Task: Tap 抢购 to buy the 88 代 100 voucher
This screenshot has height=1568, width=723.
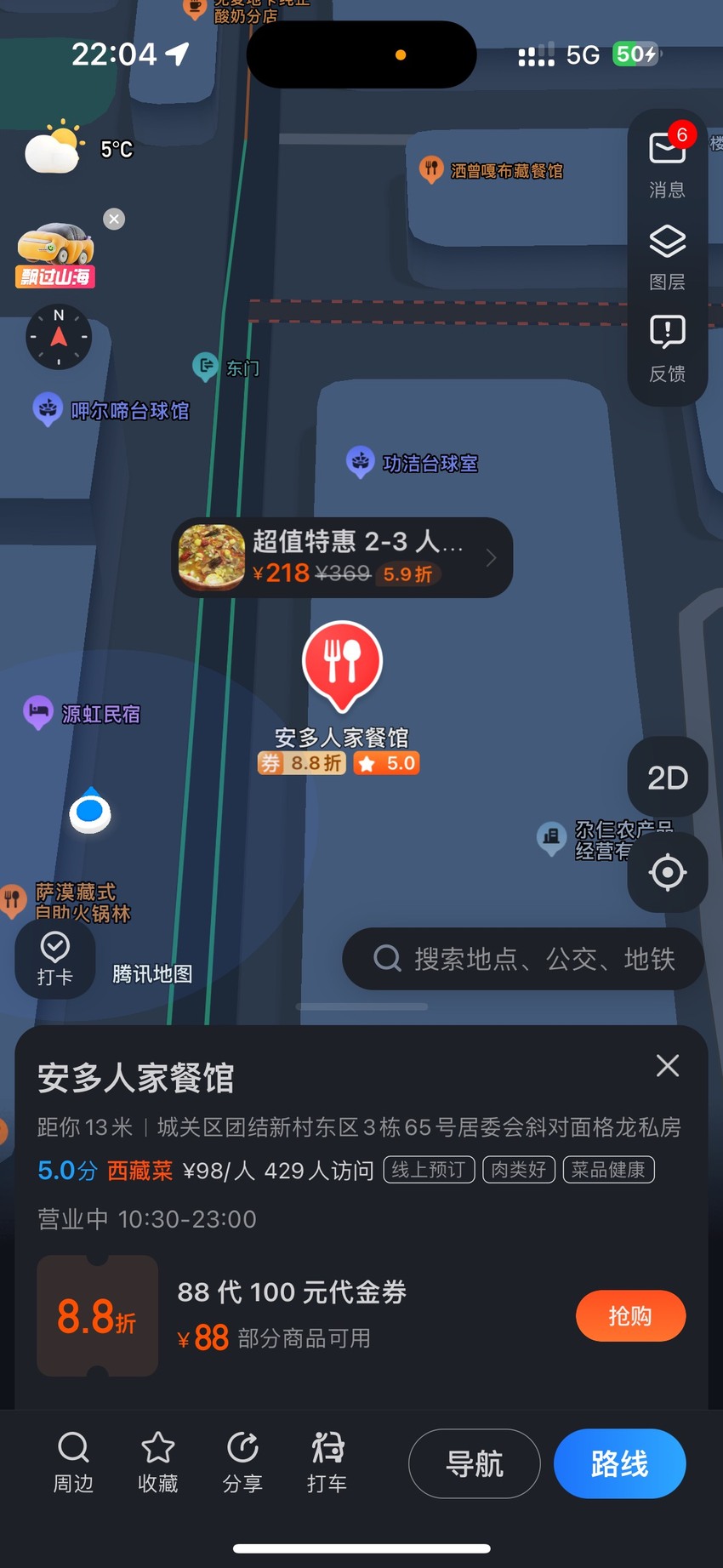Action: pos(630,1316)
